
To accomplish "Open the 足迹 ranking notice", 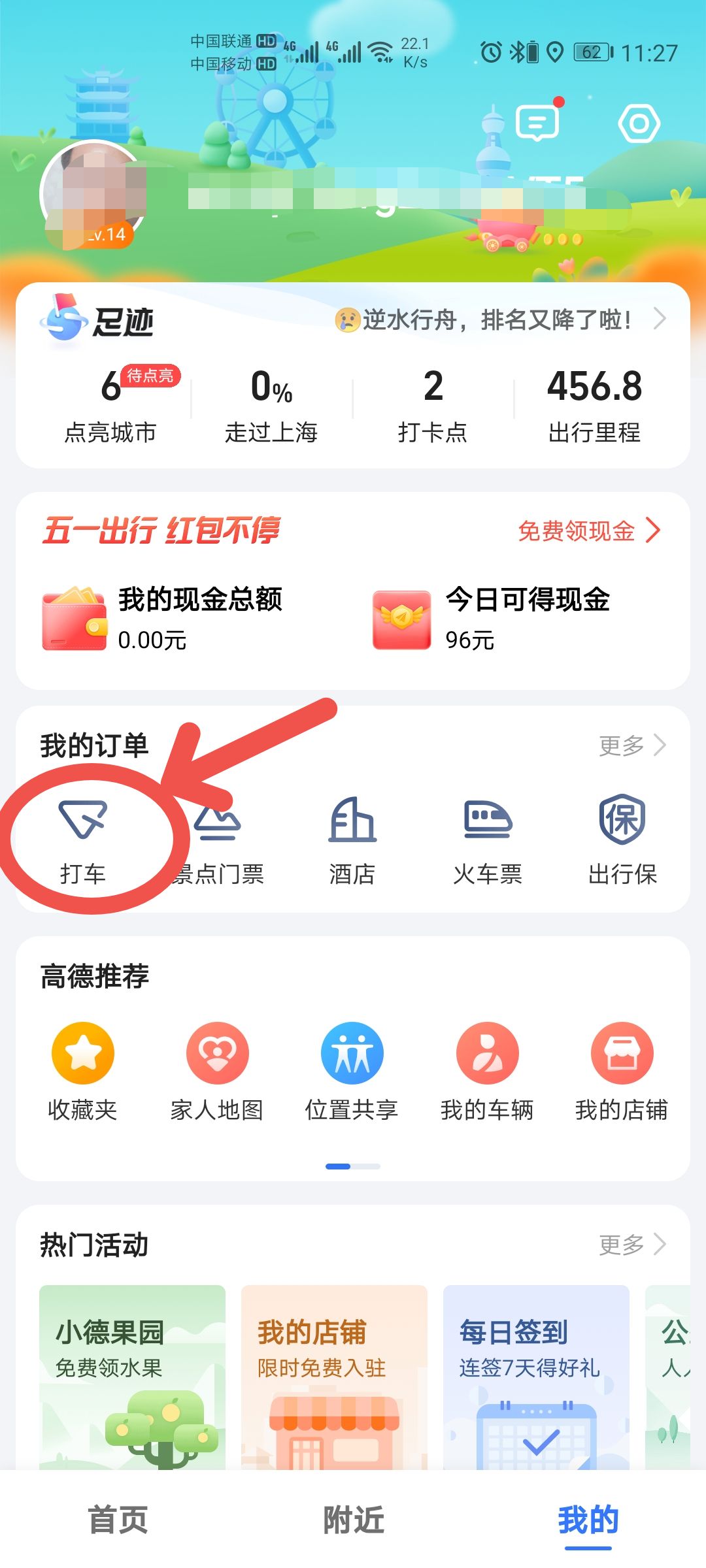I will pos(497,320).
